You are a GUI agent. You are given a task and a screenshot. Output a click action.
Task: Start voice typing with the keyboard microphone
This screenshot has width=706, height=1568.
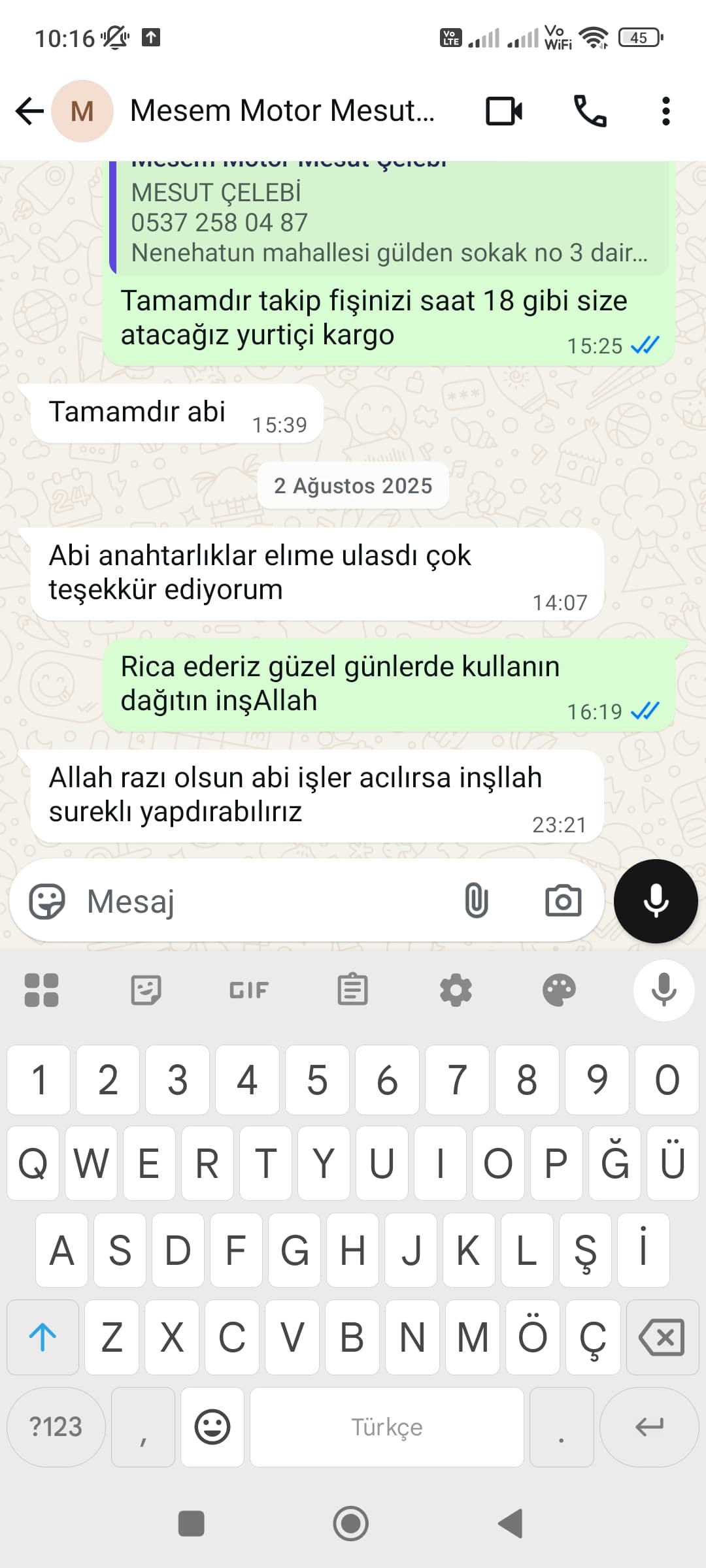point(663,989)
